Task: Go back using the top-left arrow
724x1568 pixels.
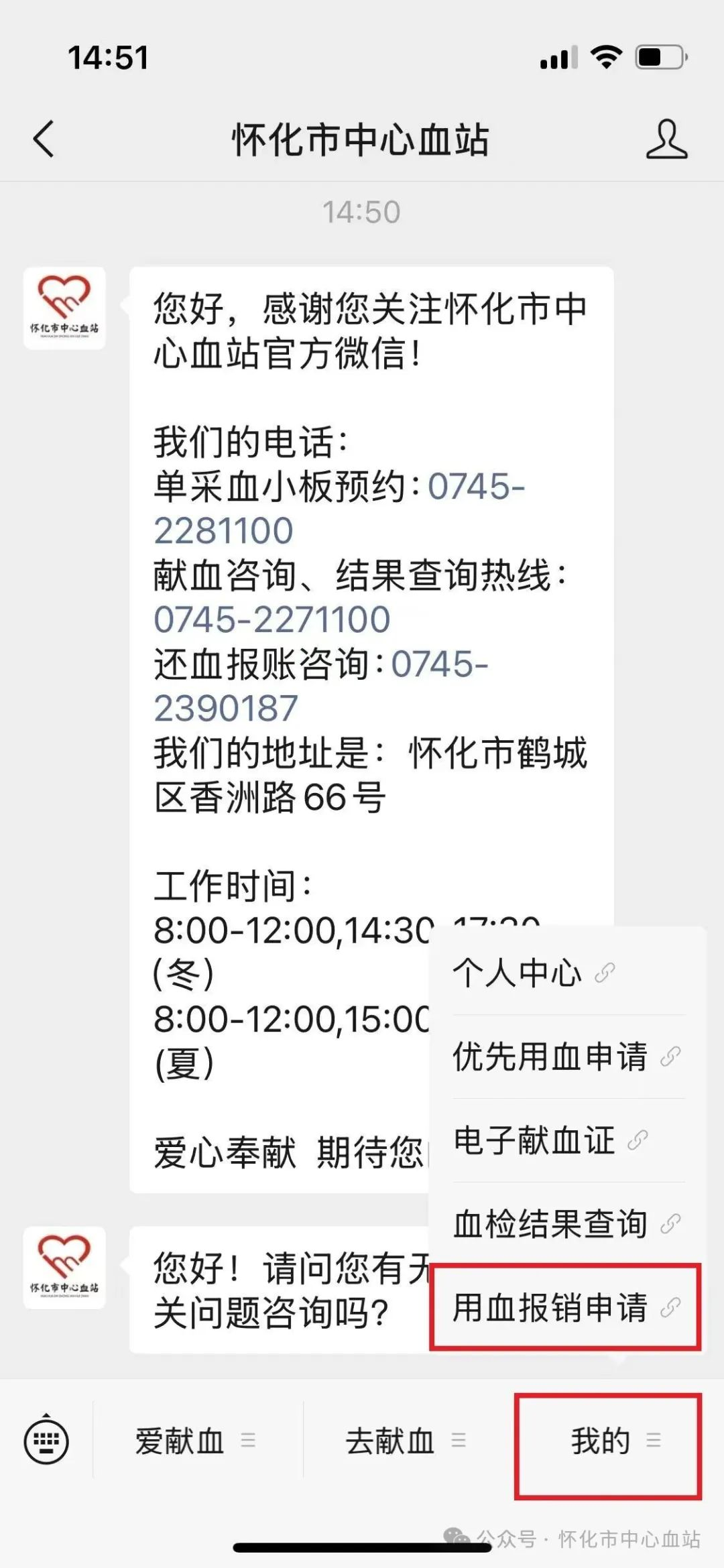Action: [x=44, y=139]
